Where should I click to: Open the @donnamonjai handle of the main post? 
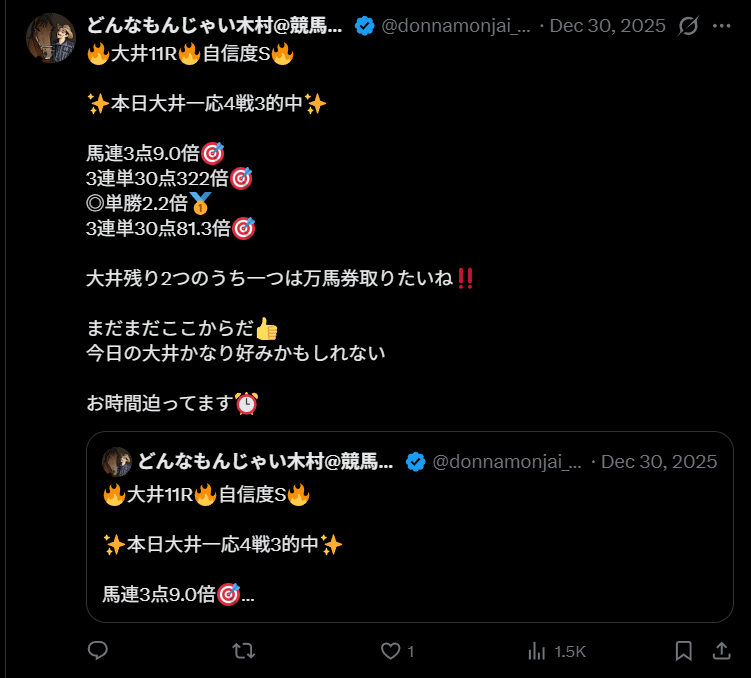click(x=456, y=26)
